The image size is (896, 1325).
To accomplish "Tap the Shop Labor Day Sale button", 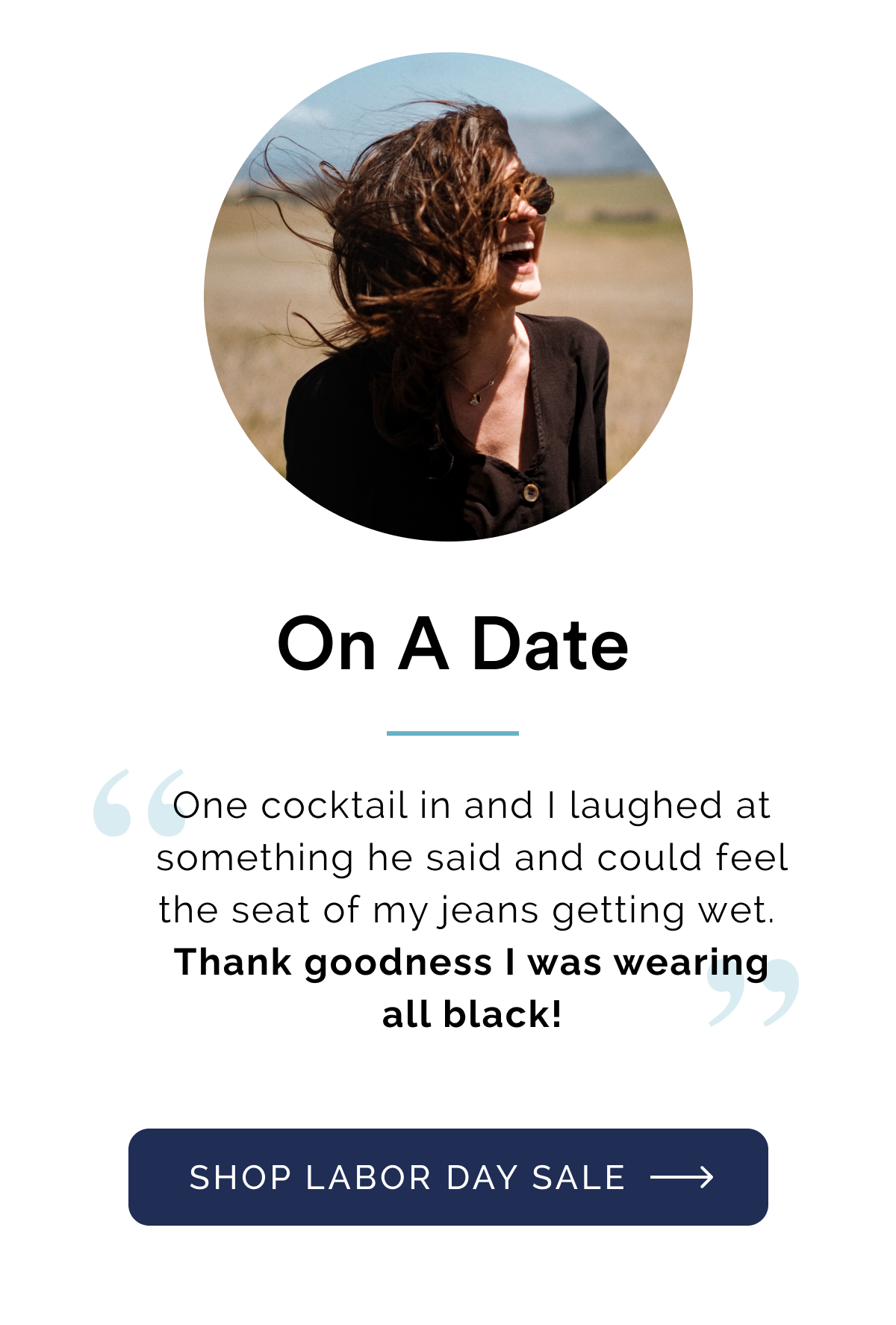I will point(448,1177).
